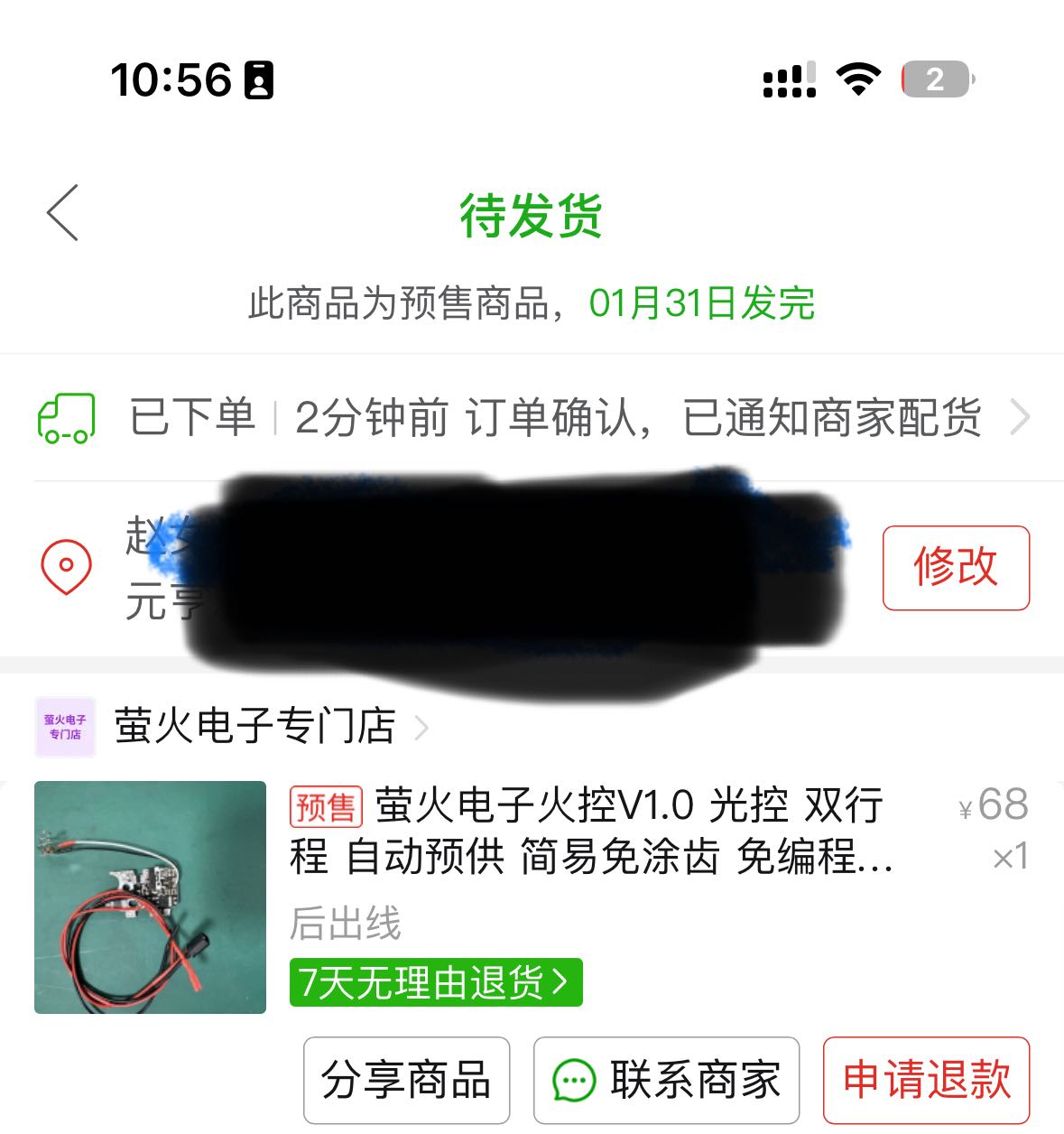View the 7天无理由退货 return policy

pos(435,982)
